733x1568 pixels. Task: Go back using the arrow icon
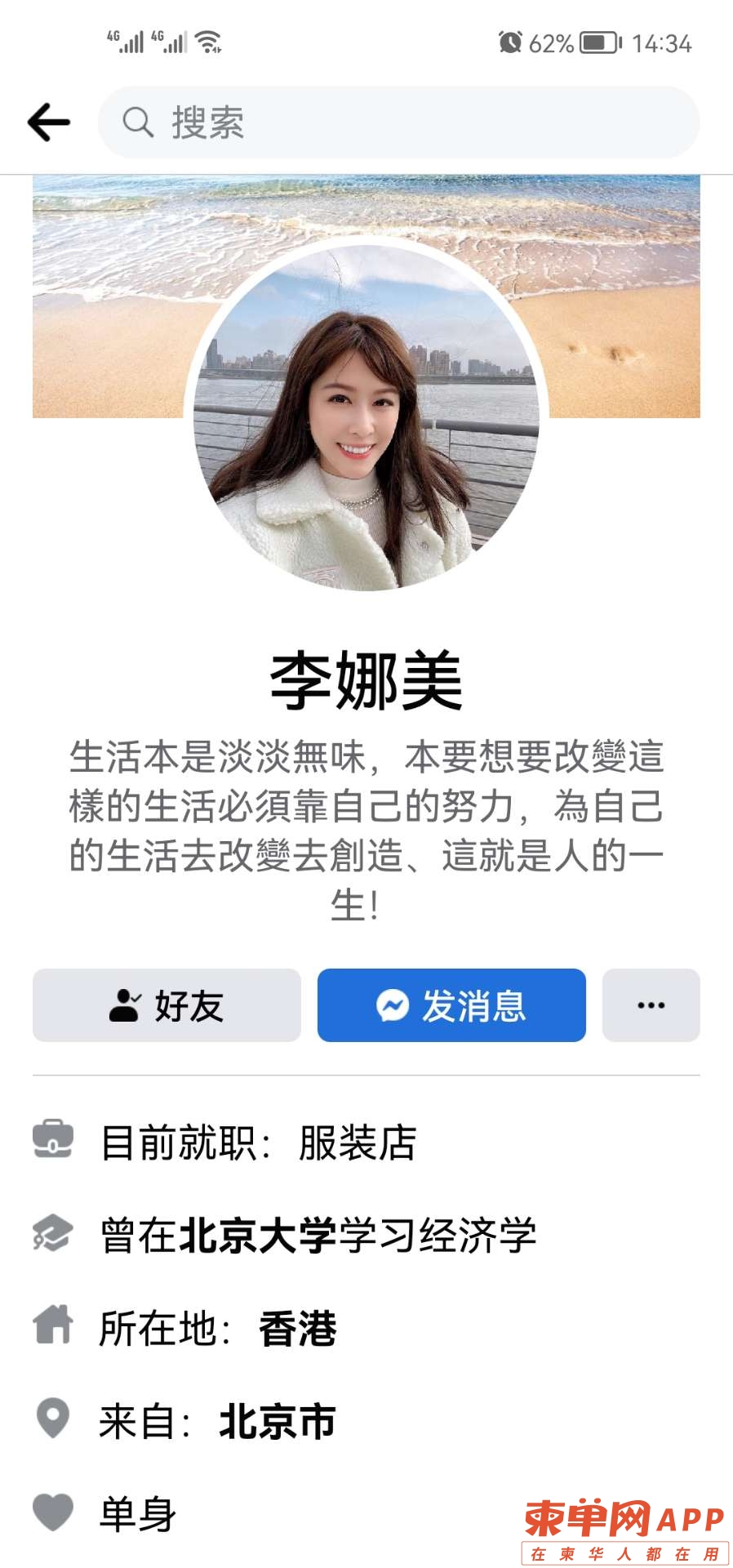coord(49,122)
